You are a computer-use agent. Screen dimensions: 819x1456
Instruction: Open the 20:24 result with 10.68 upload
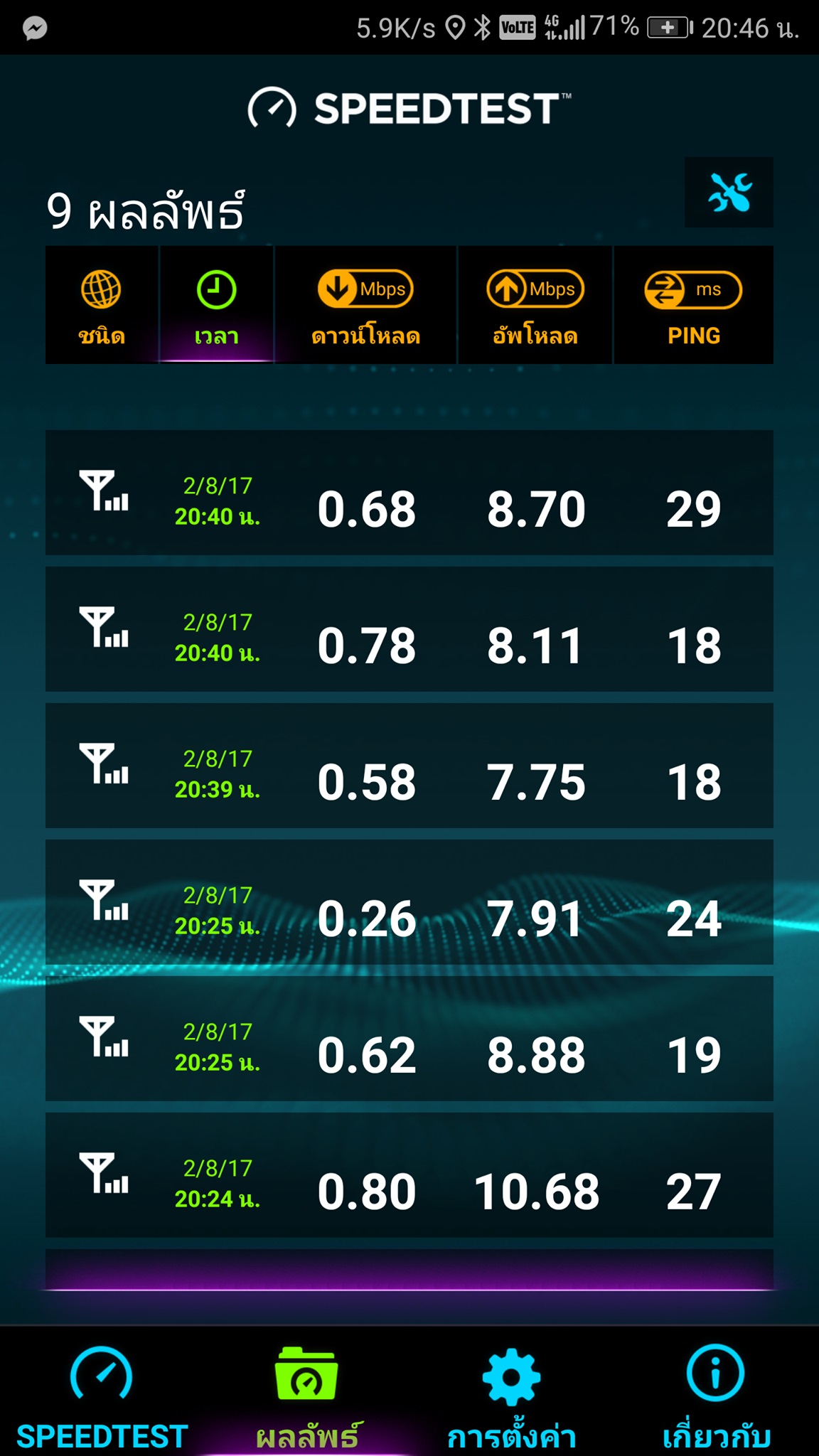coord(409,1175)
